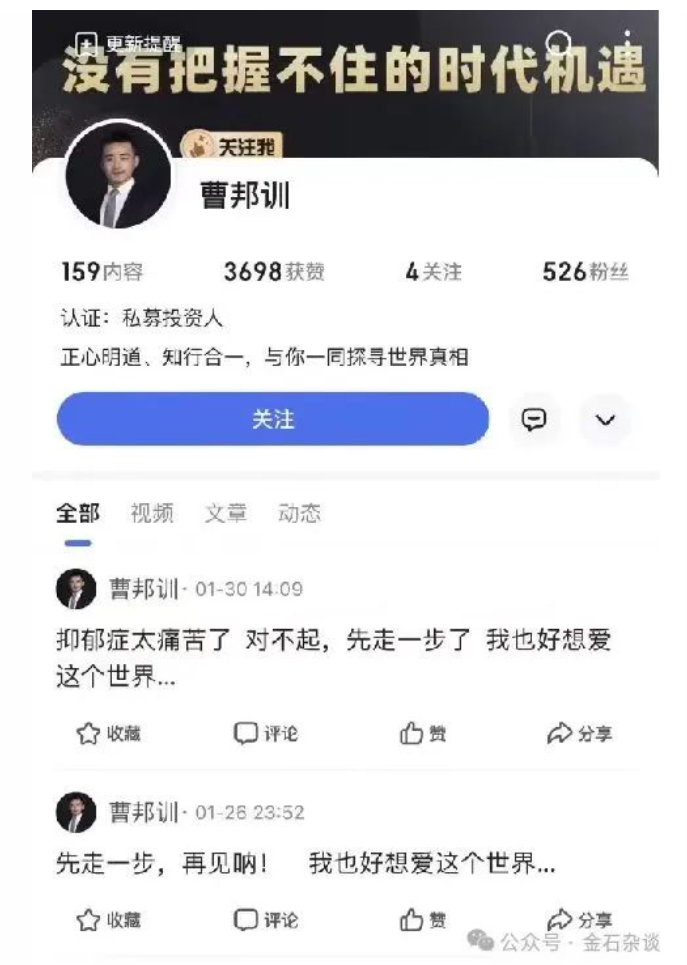
Task: Favorite the 01-30 14:09 post via 收藏
Action: [x=108, y=734]
